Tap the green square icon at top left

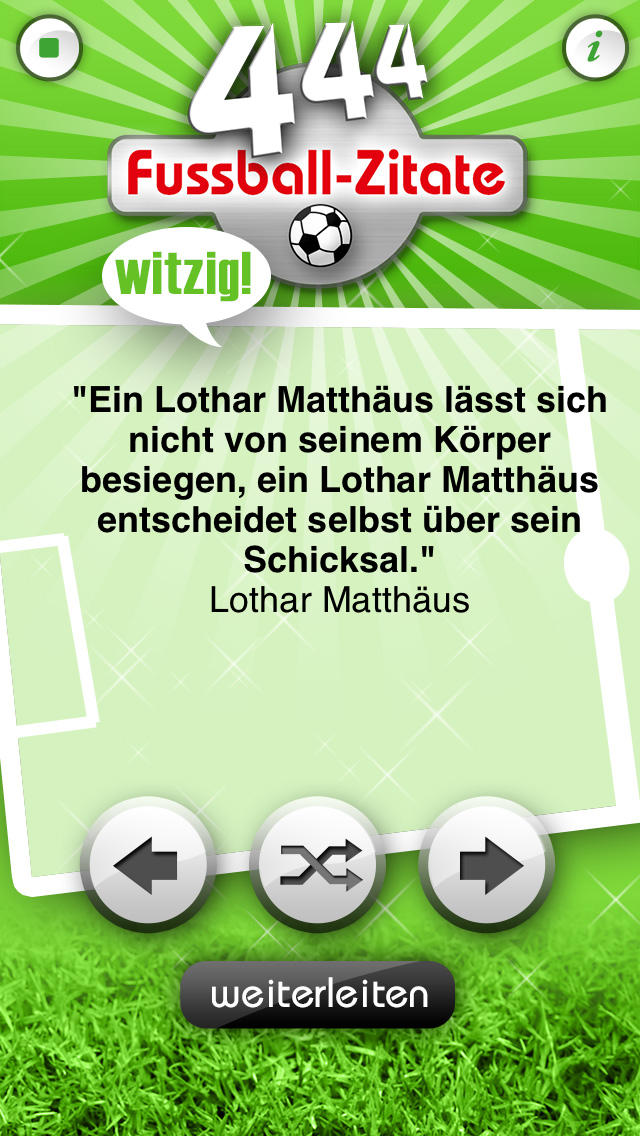tap(49, 47)
